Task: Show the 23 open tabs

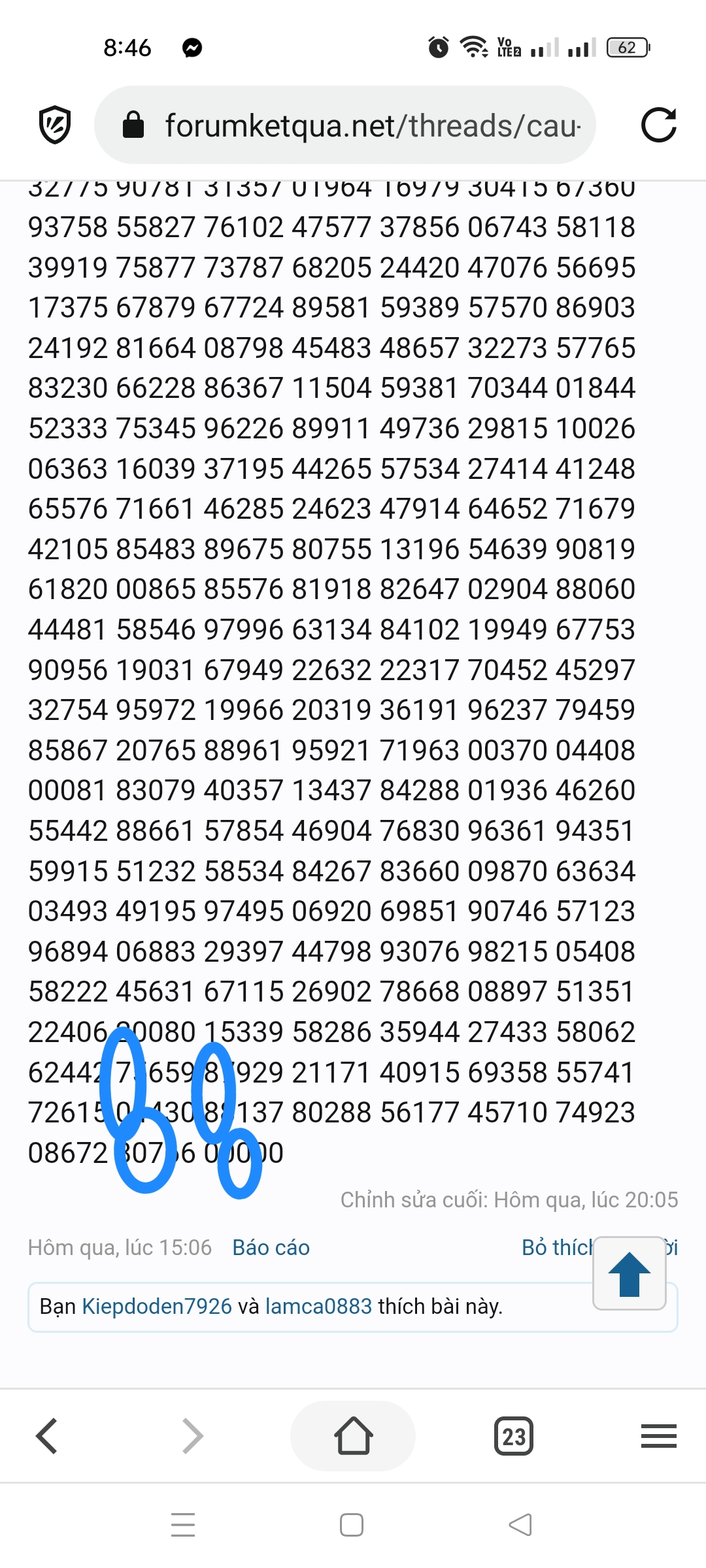Action: (514, 1436)
